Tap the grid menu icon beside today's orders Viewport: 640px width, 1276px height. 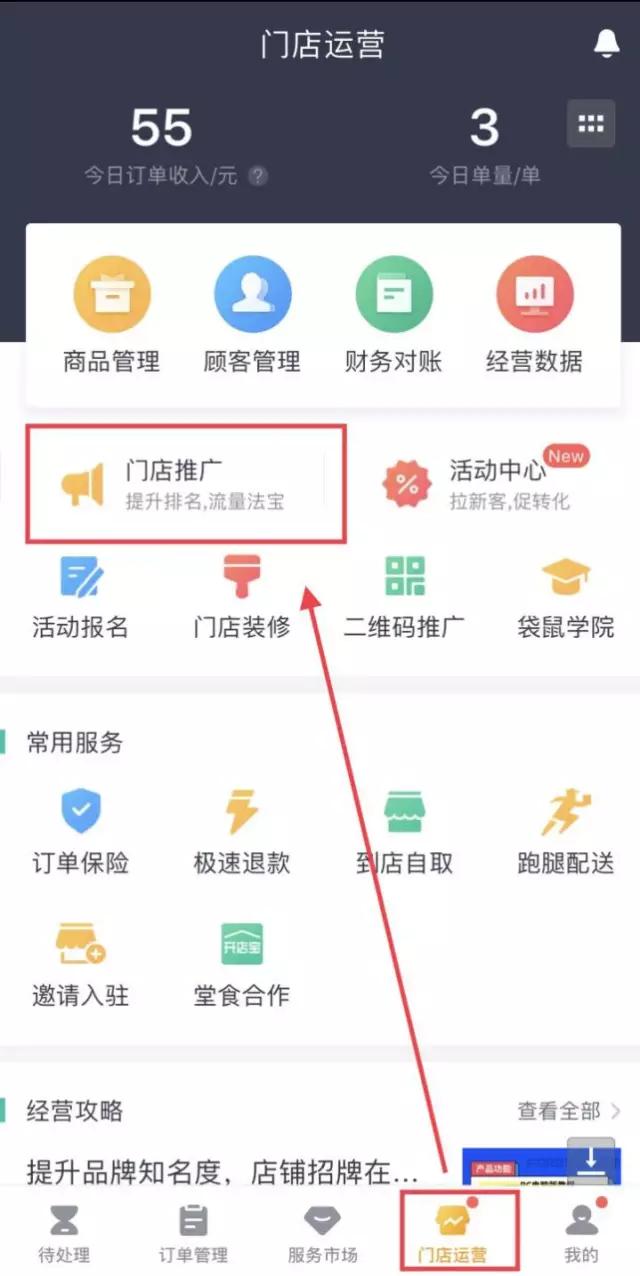591,124
